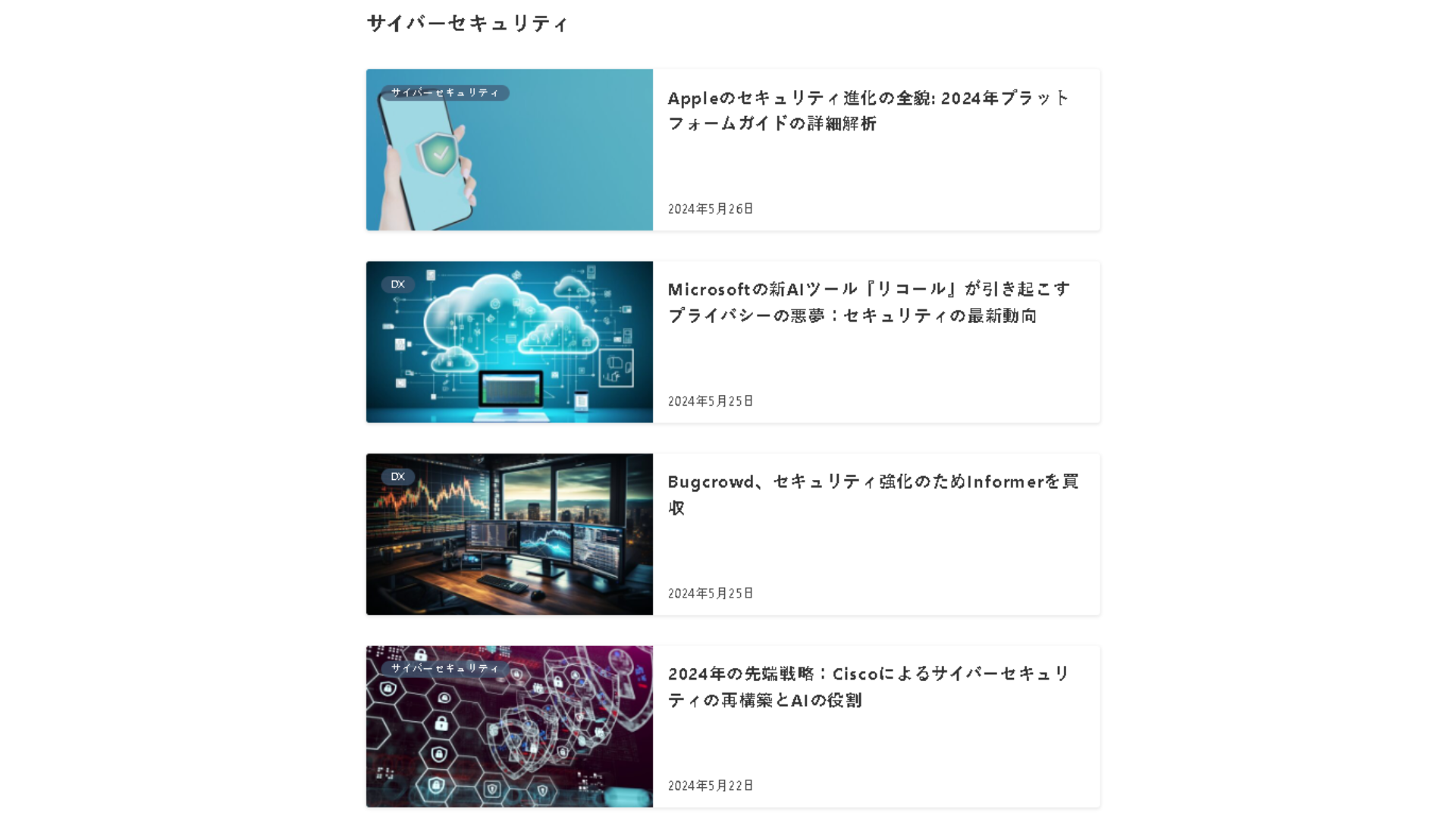Tap the DX tag on the Bugcrowd article
Screen dimensions: 1456x819
(x=397, y=477)
